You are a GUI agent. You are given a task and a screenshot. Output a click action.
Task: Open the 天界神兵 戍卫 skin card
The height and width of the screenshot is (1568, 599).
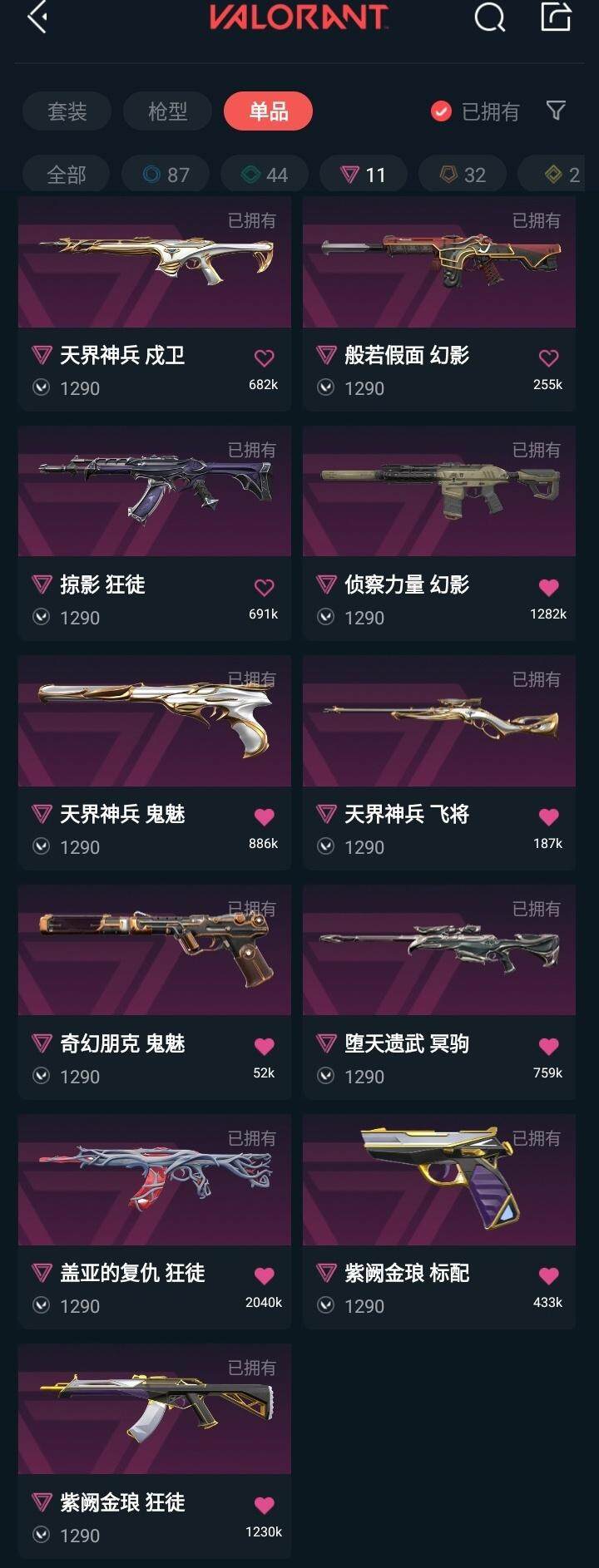click(x=155, y=263)
